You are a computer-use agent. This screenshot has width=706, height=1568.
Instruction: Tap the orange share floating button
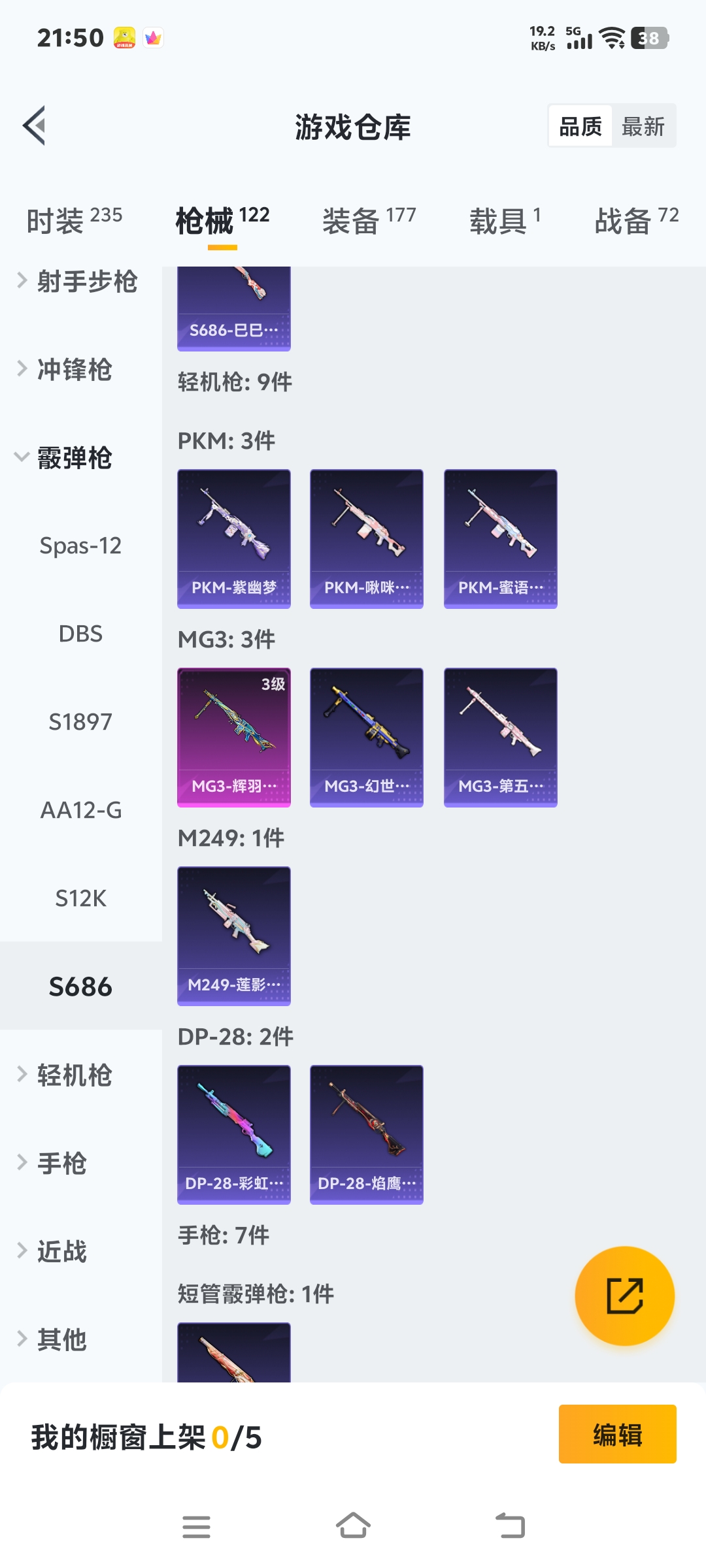624,1296
